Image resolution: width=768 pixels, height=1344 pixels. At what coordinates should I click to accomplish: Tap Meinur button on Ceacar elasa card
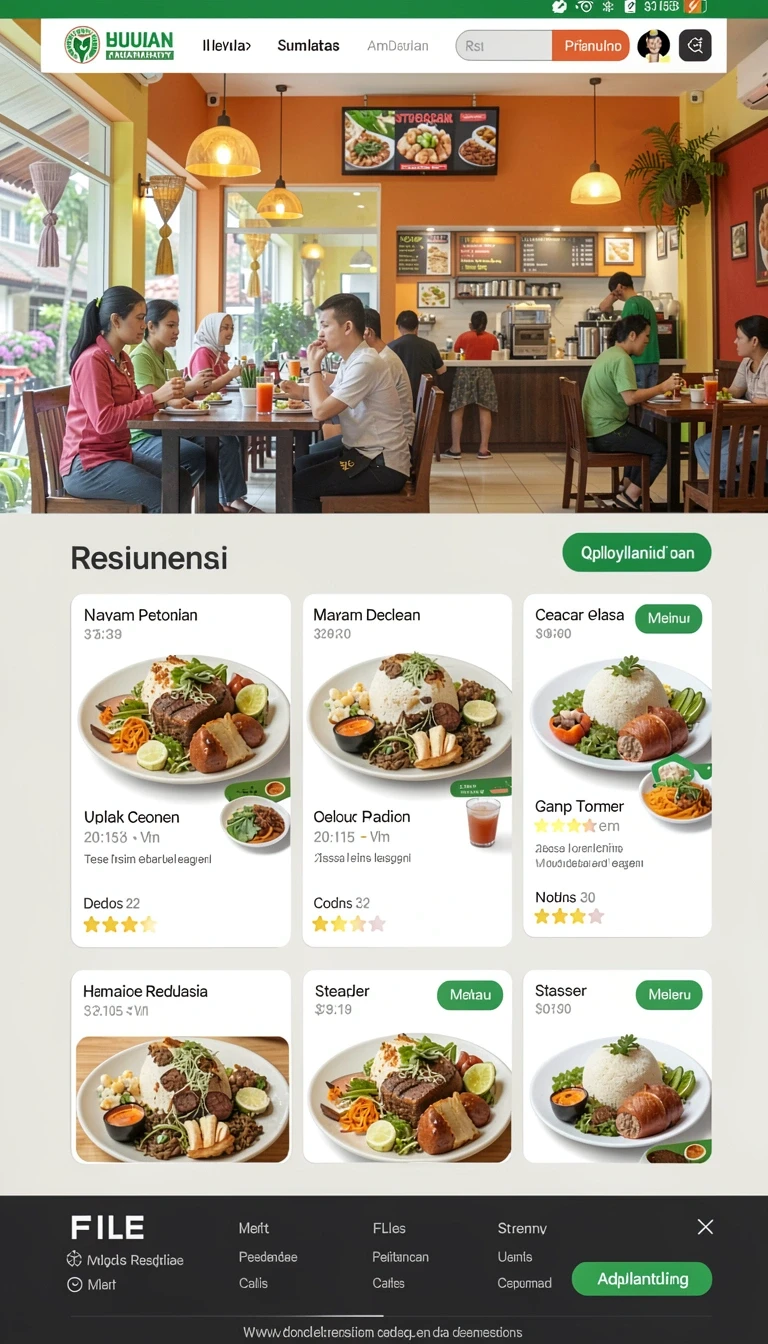tap(668, 618)
